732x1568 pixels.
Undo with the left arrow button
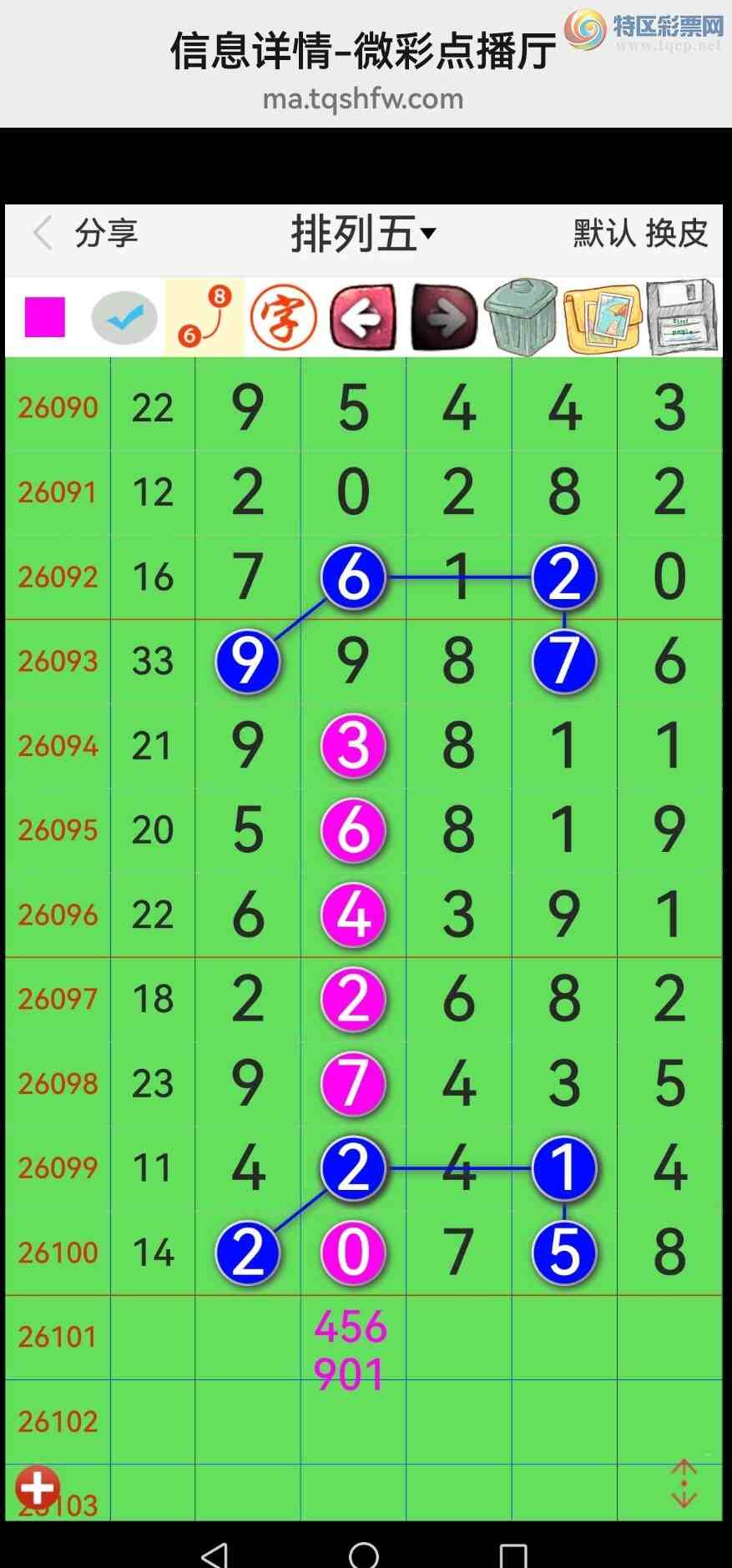tap(363, 318)
